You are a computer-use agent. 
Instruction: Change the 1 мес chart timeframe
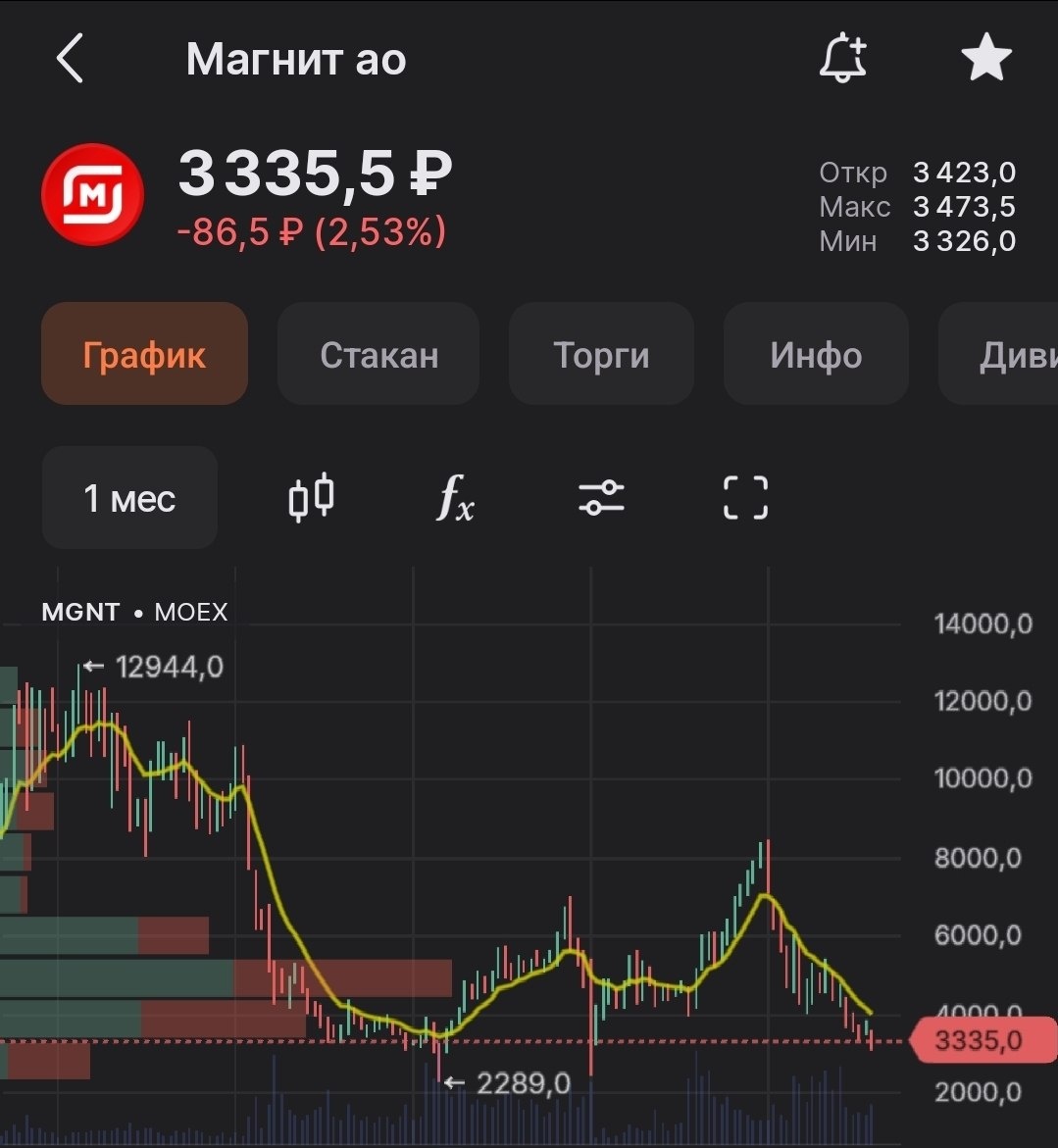click(x=129, y=498)
